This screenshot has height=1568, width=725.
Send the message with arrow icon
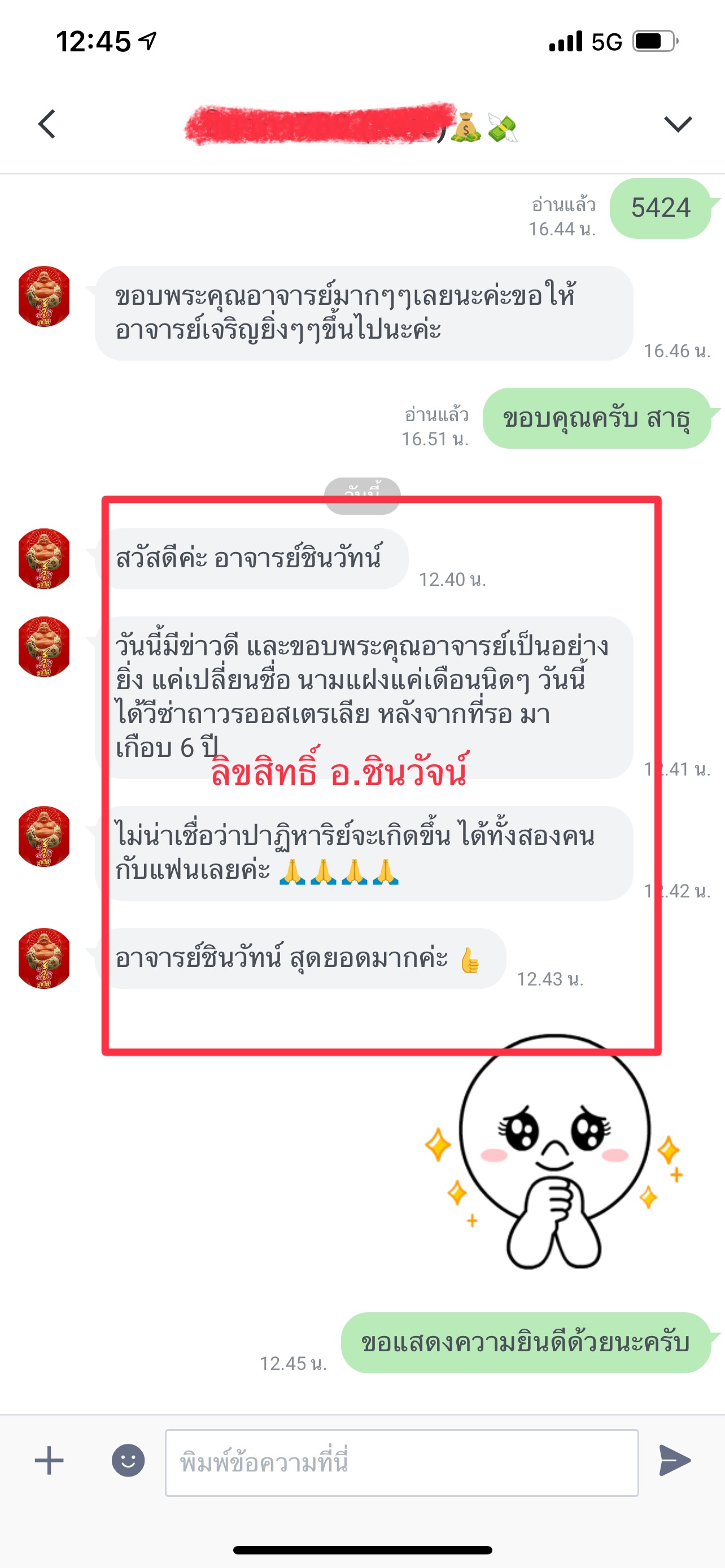(675, 1460)
